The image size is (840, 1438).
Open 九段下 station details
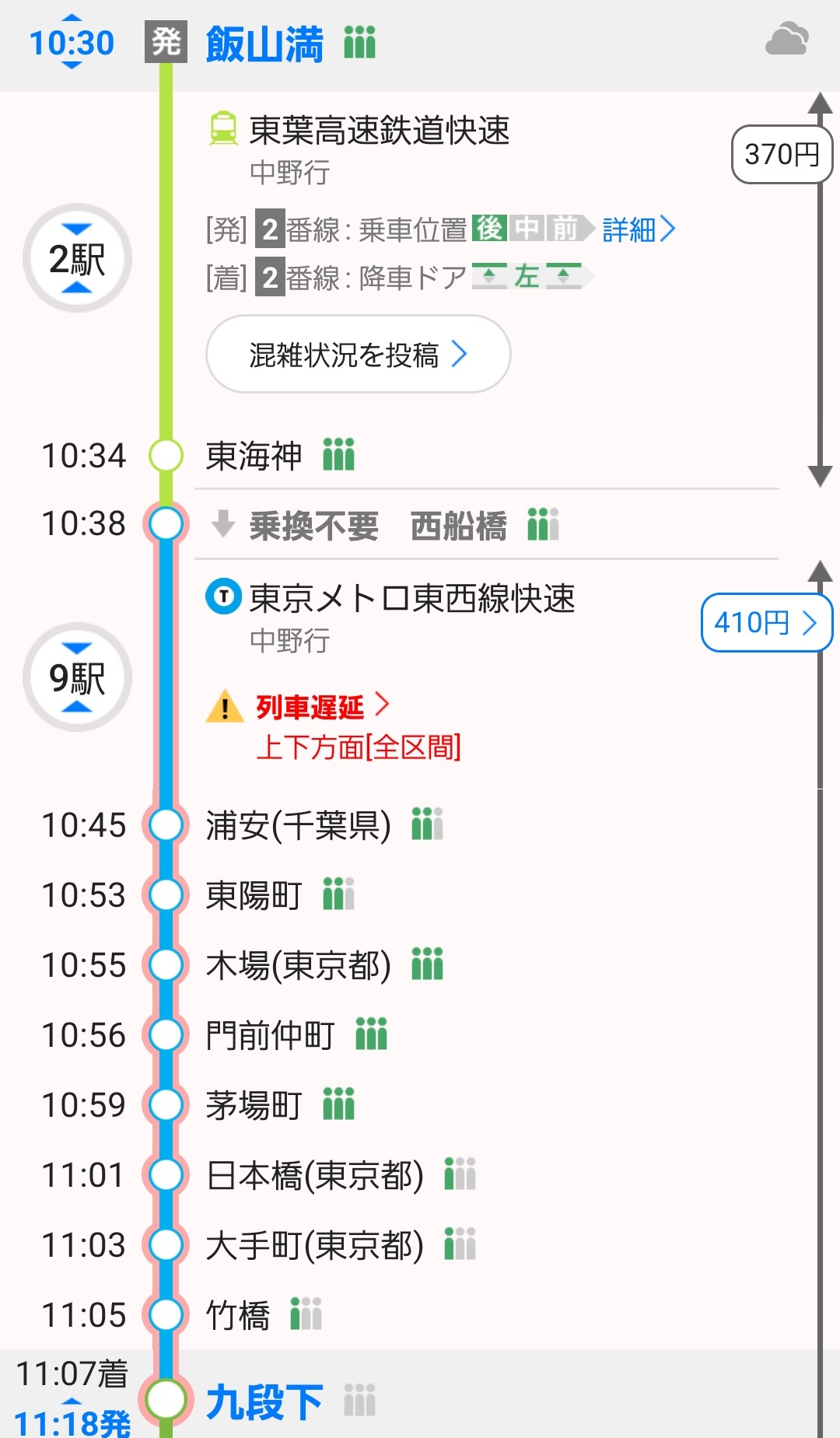[x=264, y=1401]
